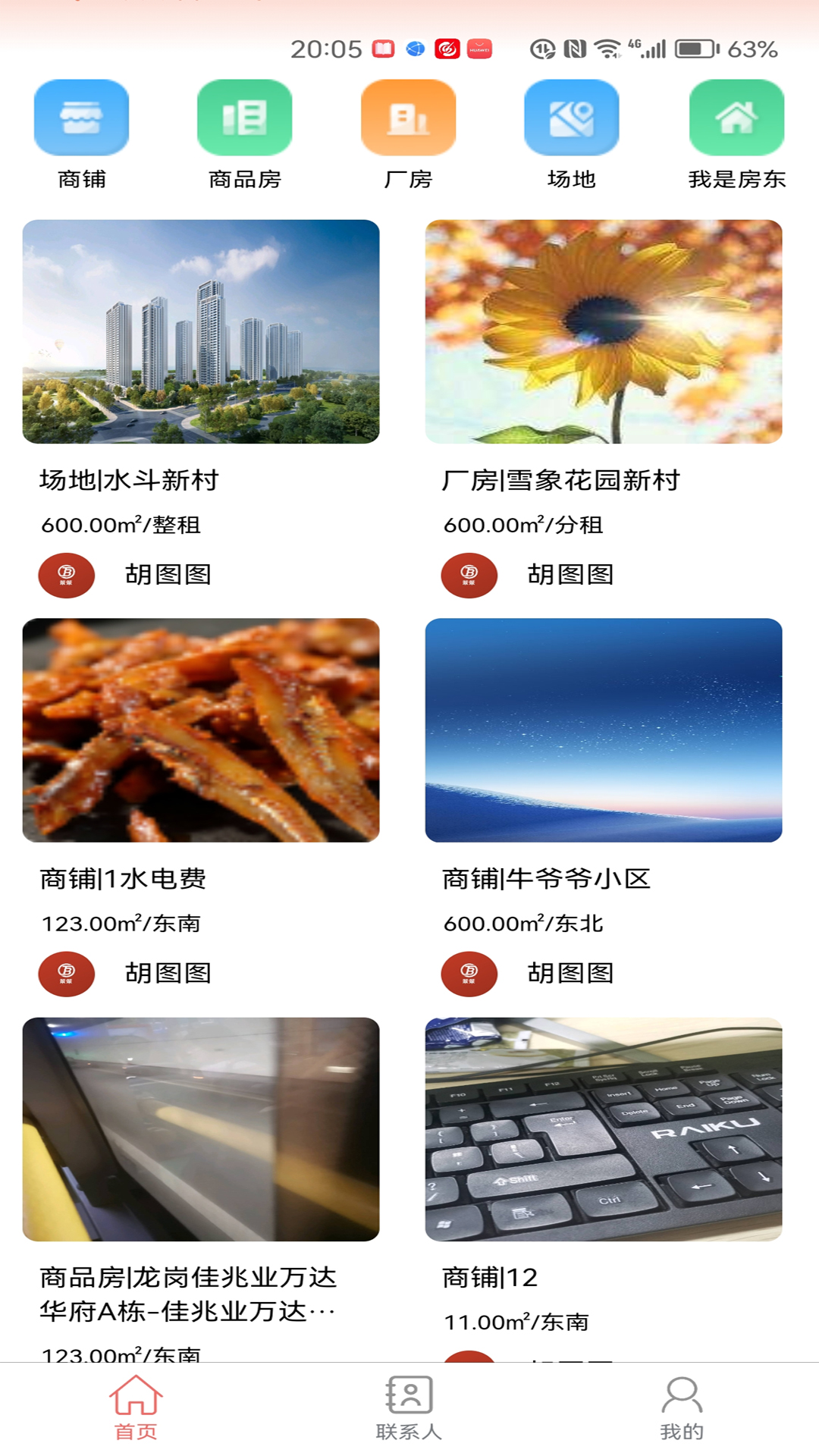The width and height of the screenshot is (819, 1456).
Task: Switch to the 联系人 tab
Action: click(408, 1408)
